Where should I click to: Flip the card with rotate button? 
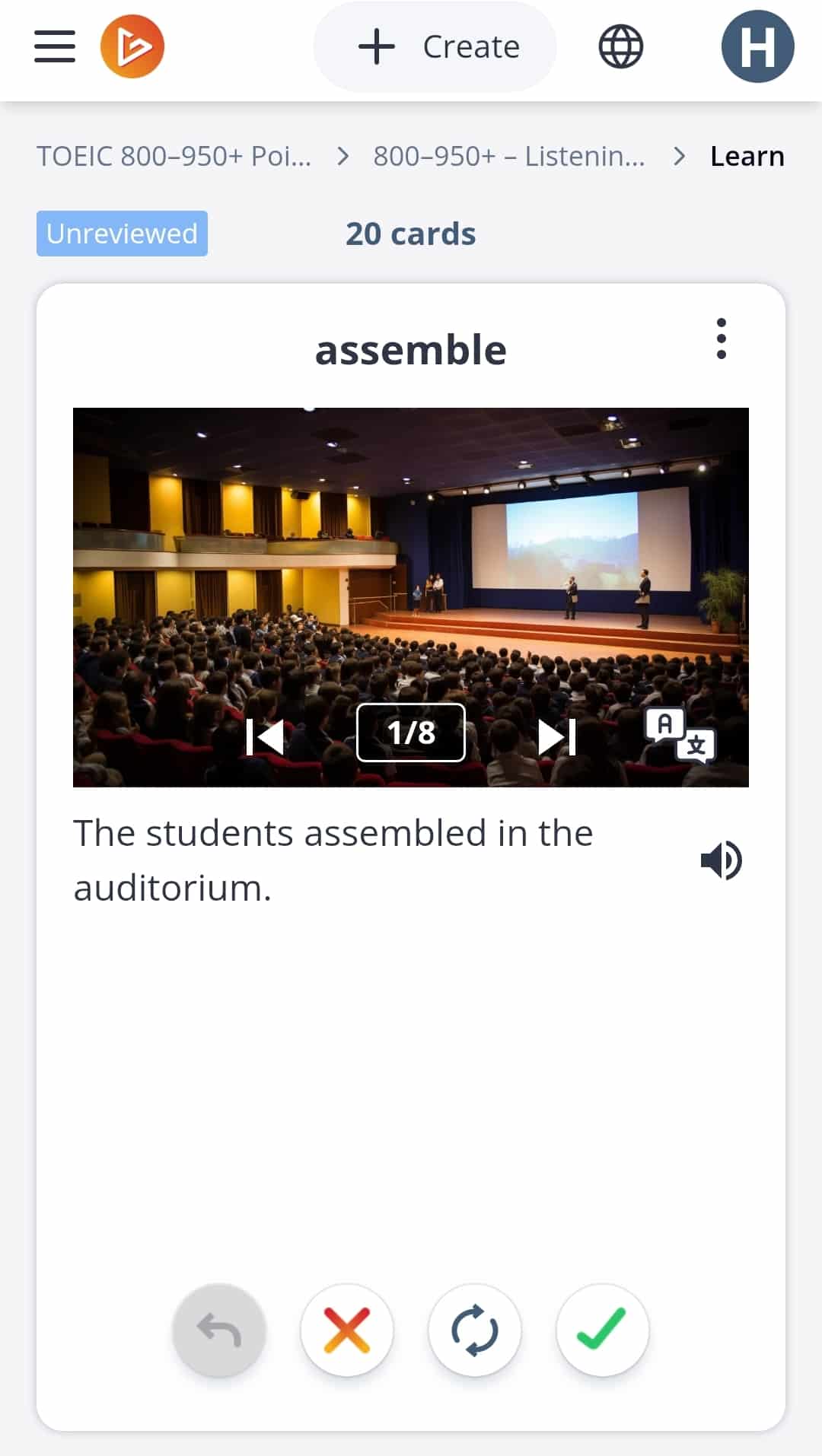[475, 1330]
